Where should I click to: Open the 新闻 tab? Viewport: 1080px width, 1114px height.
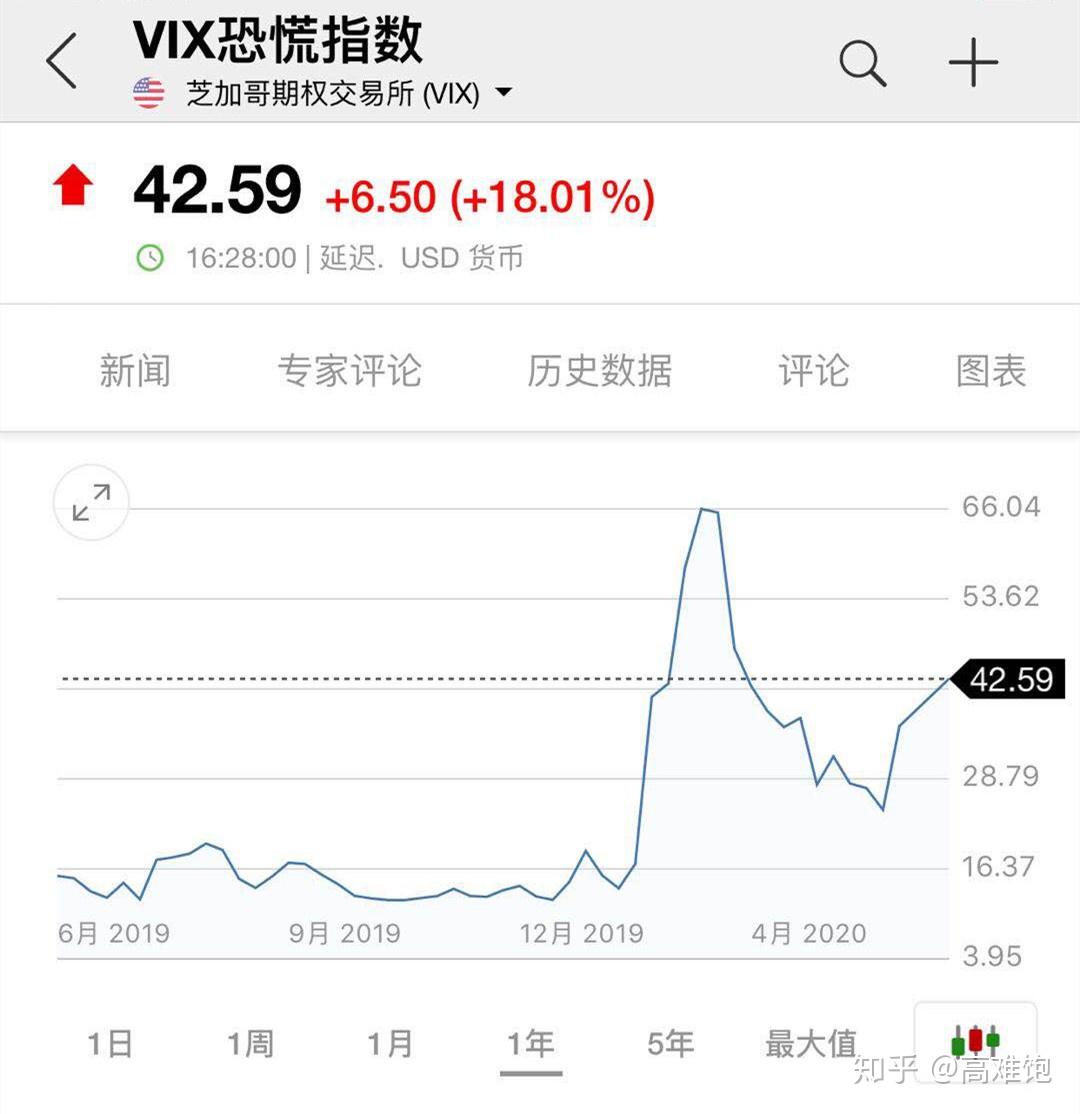coord(136,371)
